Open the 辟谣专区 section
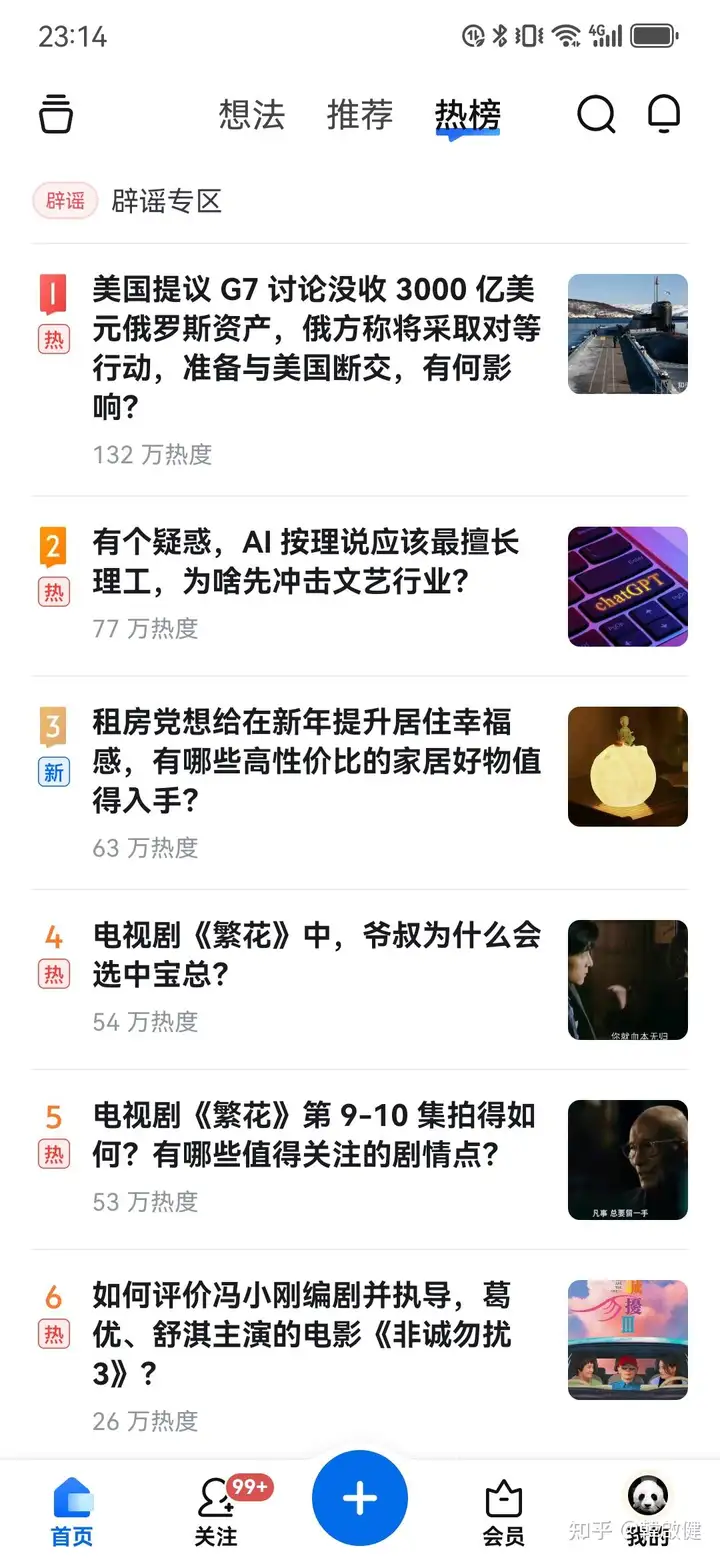Screen dimensions: 720x1560 [x=166, y=201]
